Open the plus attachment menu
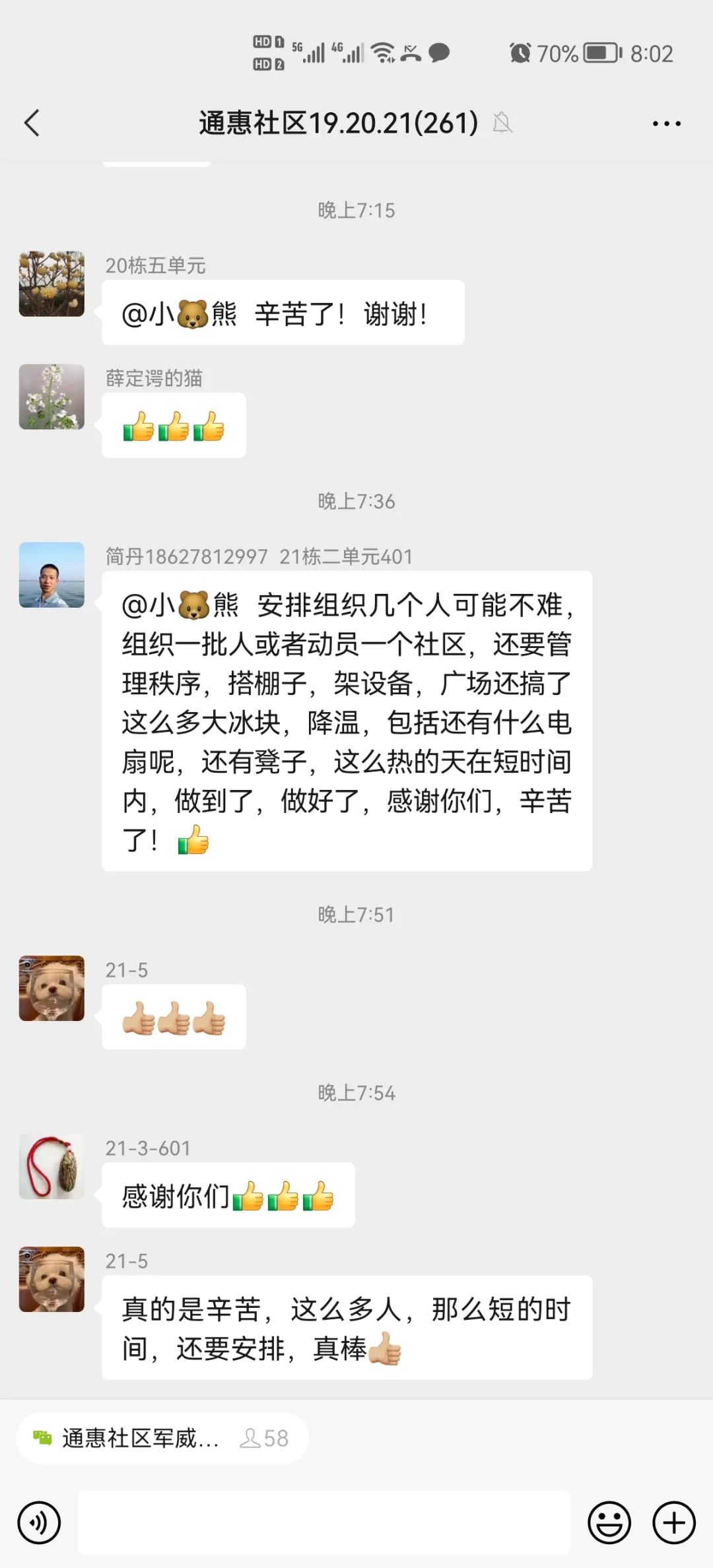Viewport: 713px width, 1568px height. coord(673,1522)
